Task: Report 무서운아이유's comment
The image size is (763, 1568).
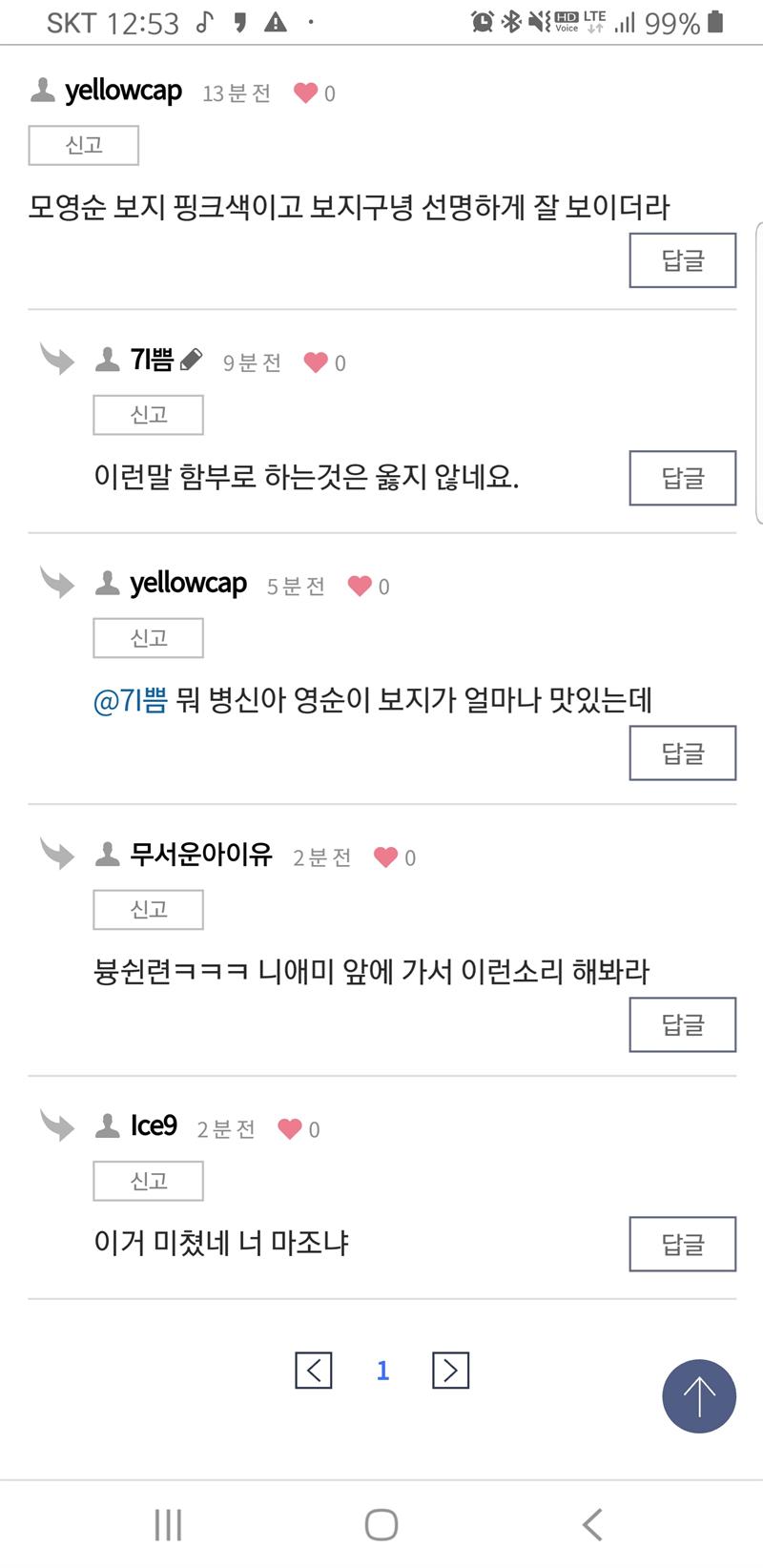Action: click(148, 910)
